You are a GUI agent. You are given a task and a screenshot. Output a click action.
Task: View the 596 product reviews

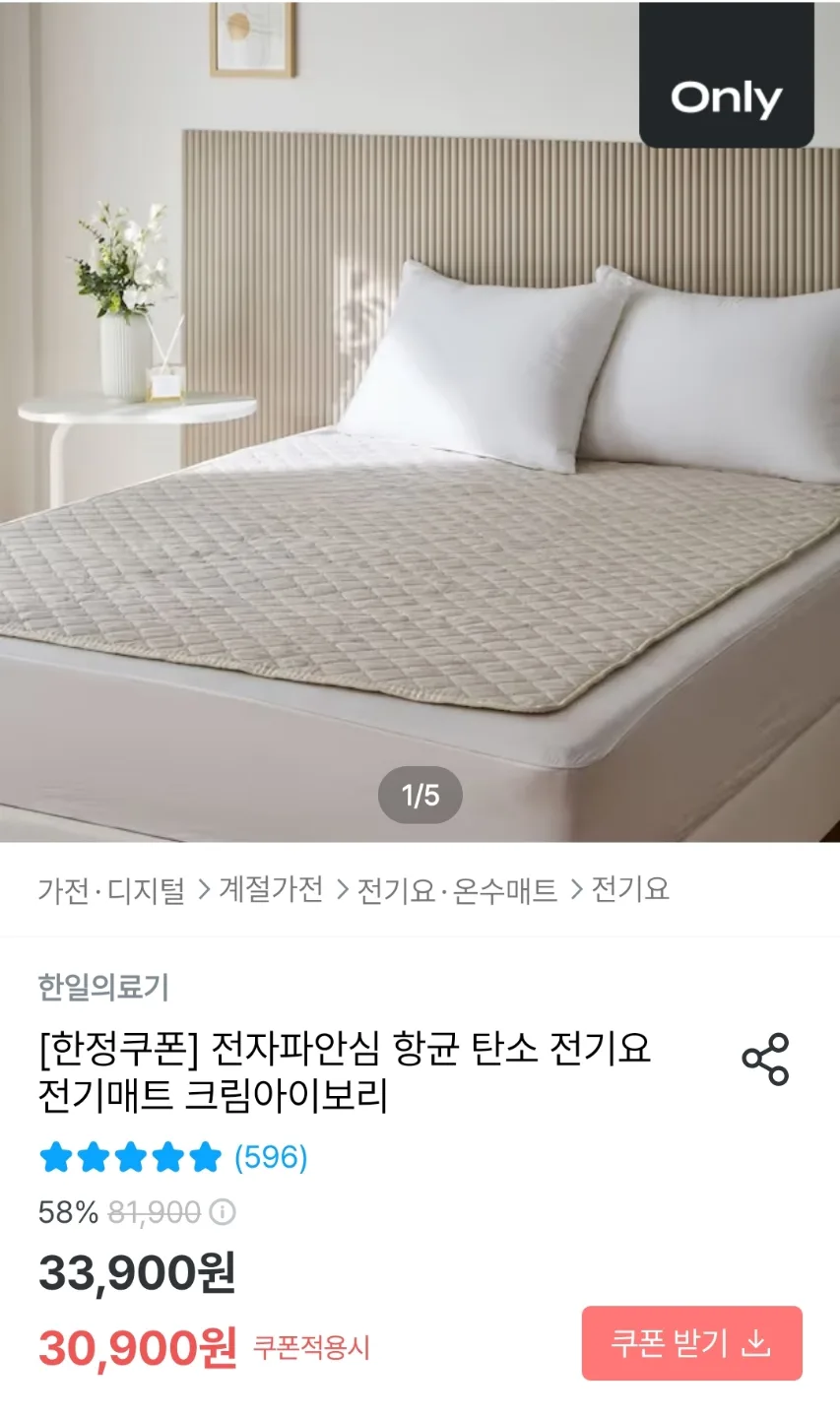271,1157
